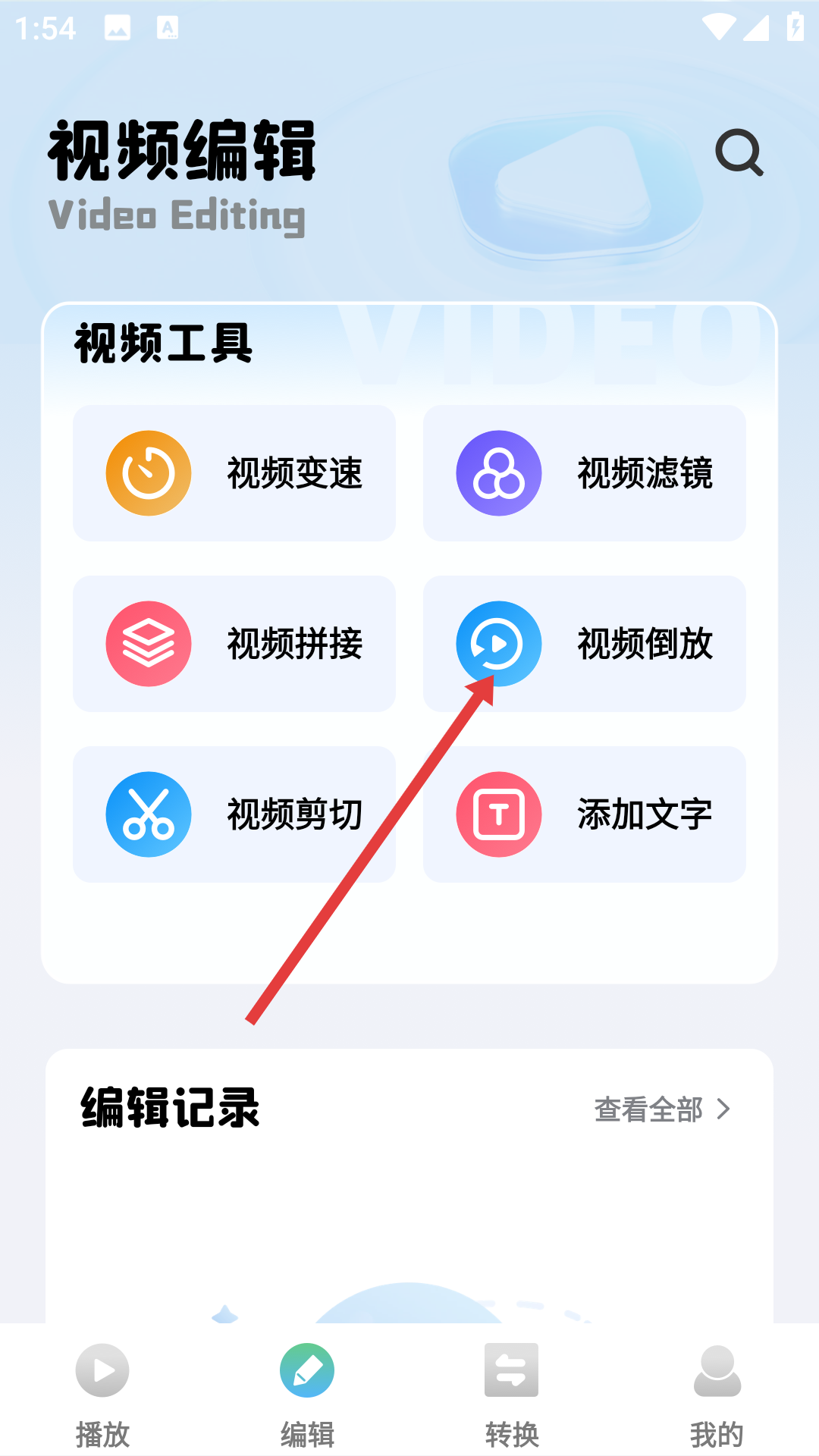Screen dimensions: 819x1456
Task: Open the 视频倒放 tool
Action: pos(585,644)
